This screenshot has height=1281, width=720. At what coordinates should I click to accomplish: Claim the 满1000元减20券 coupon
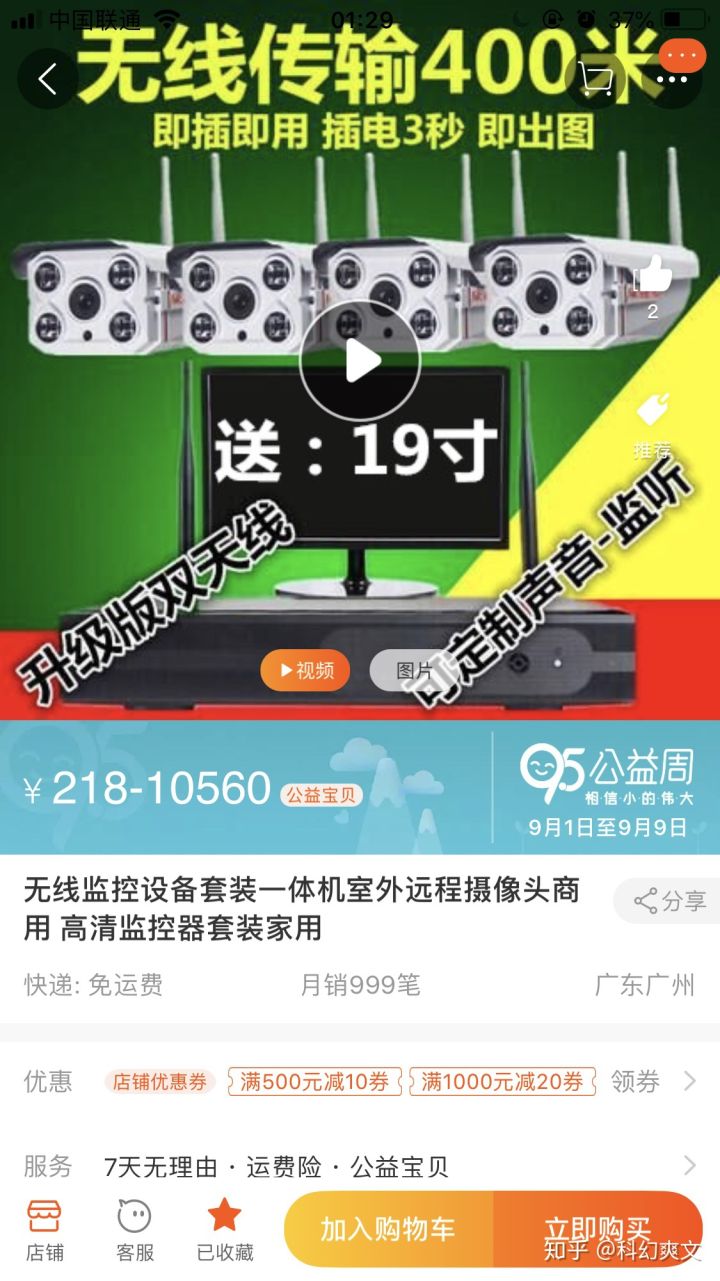[502, 1081]
